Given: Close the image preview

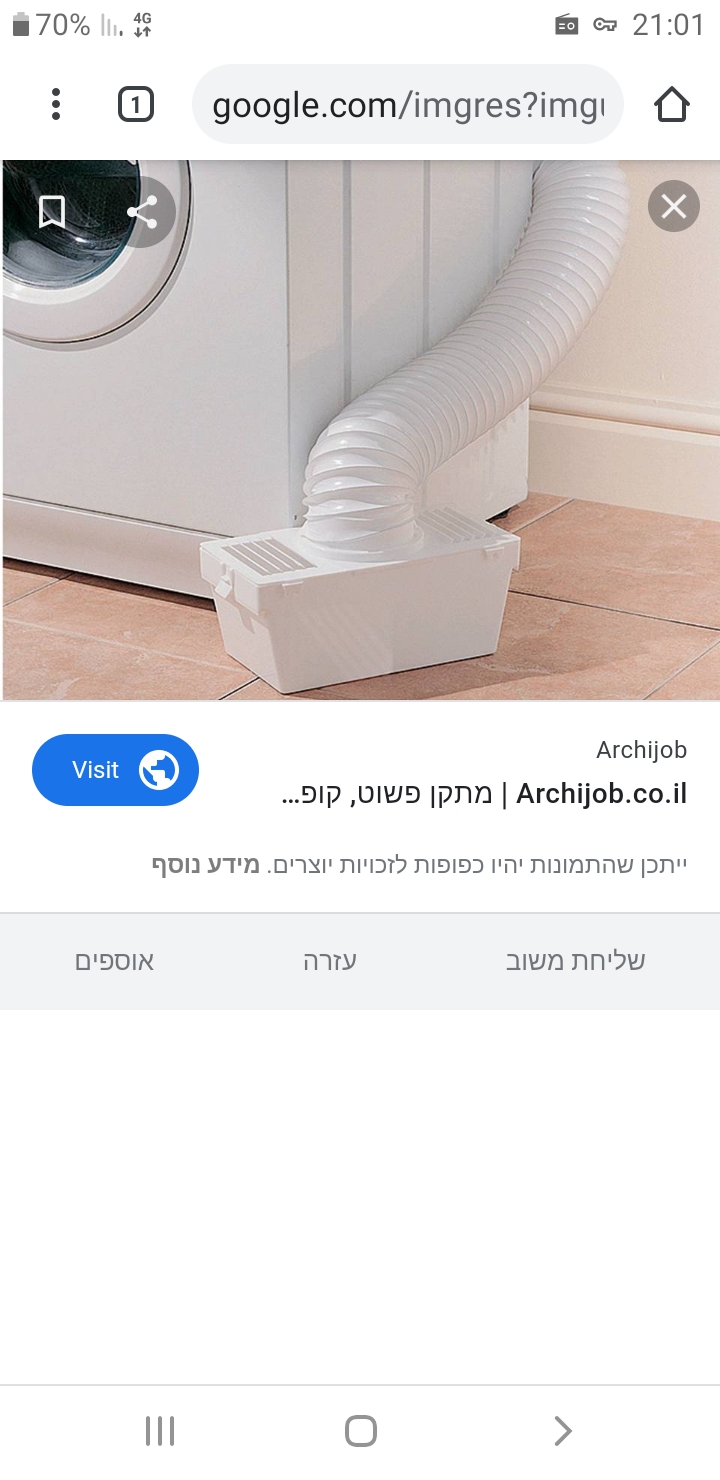Looking at the screenshot, I should click(x=673, y=207).
